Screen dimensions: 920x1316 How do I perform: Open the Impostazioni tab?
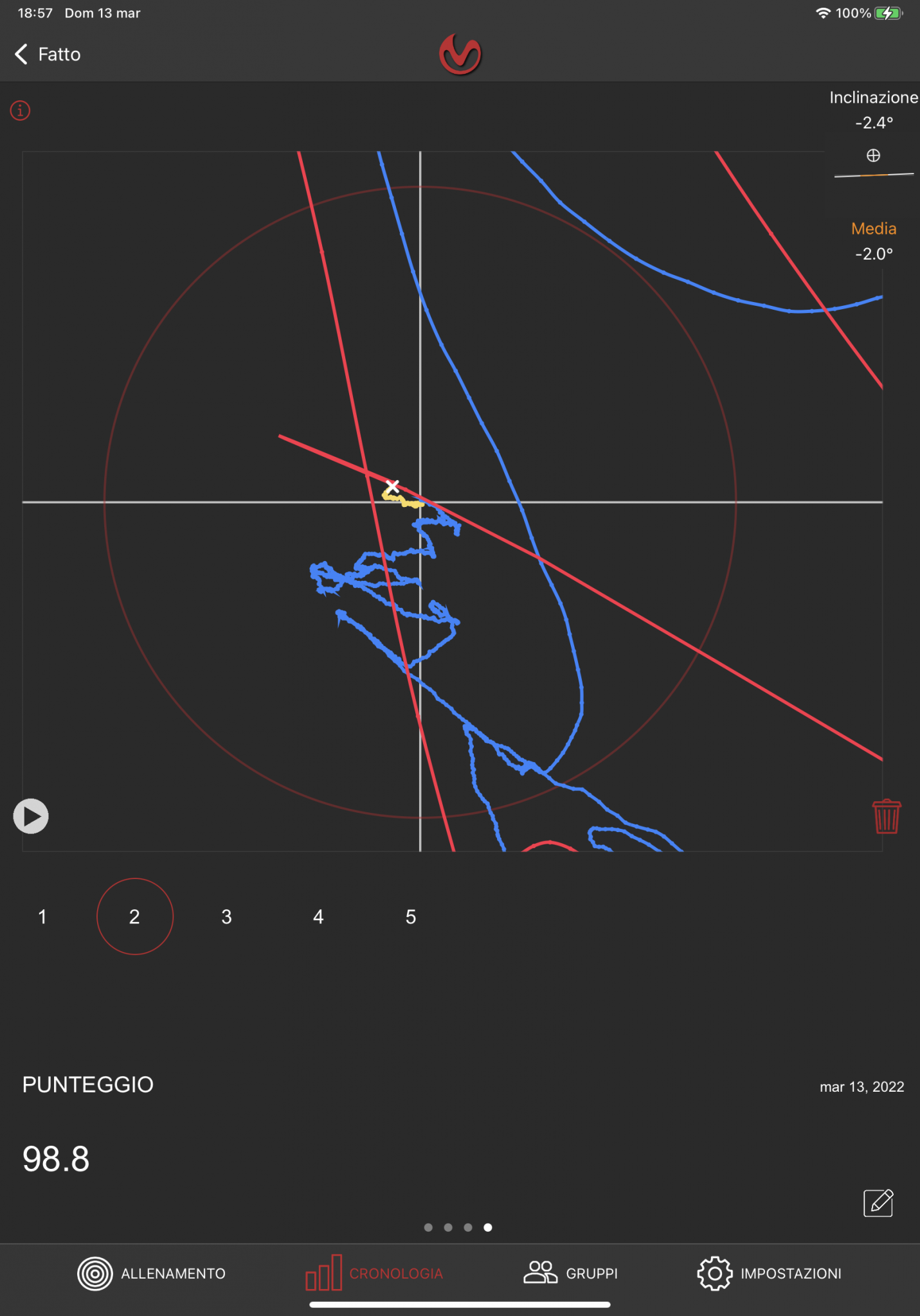pos(770,1274)
